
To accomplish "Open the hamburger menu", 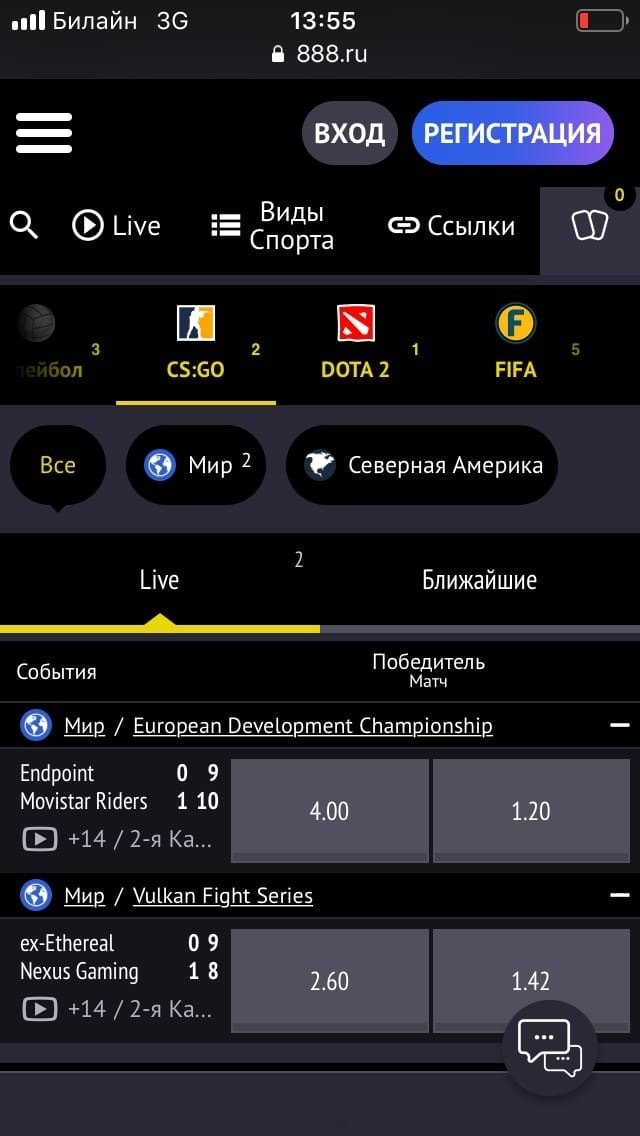I will coord(44,133).
